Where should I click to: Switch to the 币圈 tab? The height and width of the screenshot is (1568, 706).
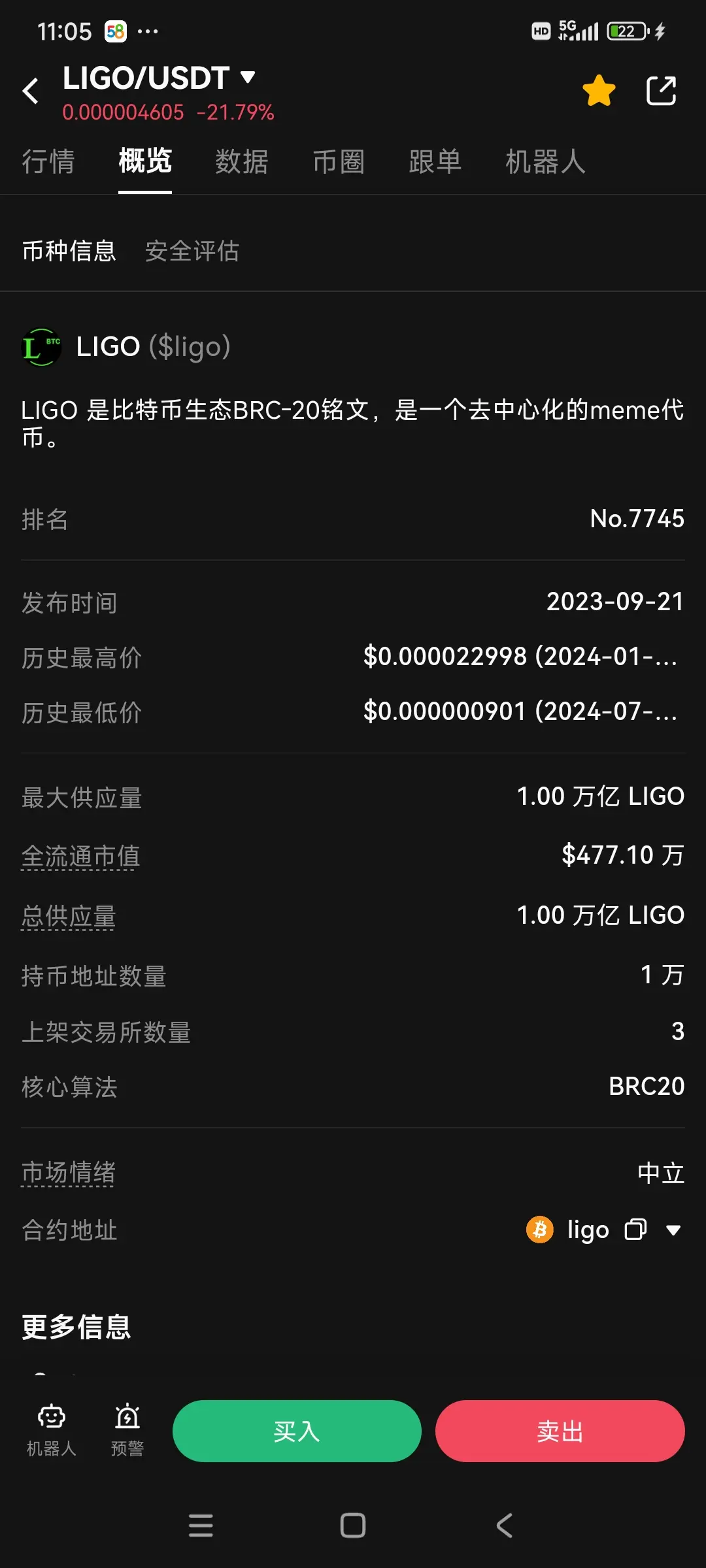coord(339,161)
